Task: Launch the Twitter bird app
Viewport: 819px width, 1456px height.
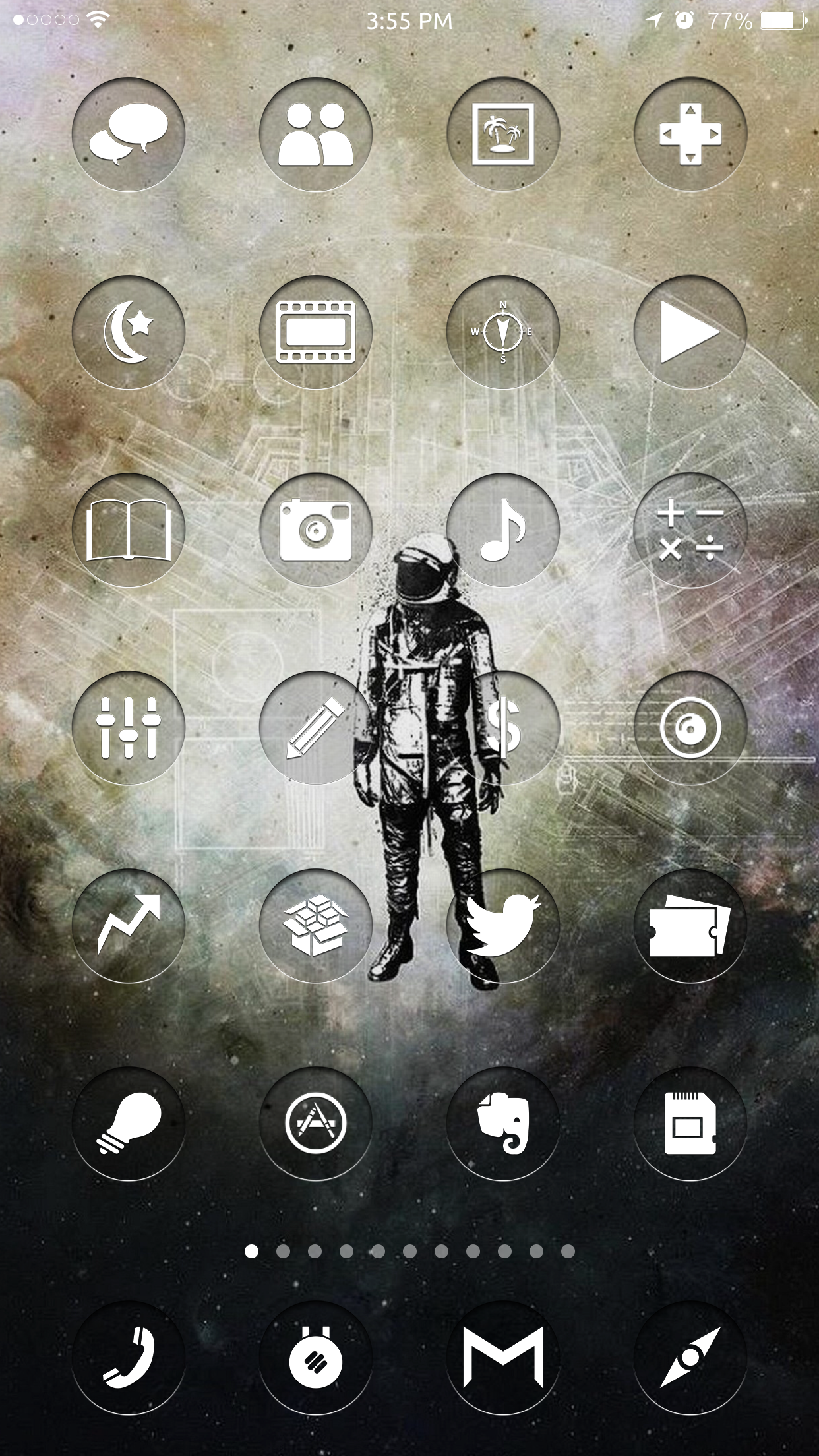Action: (x=502, y=925)
